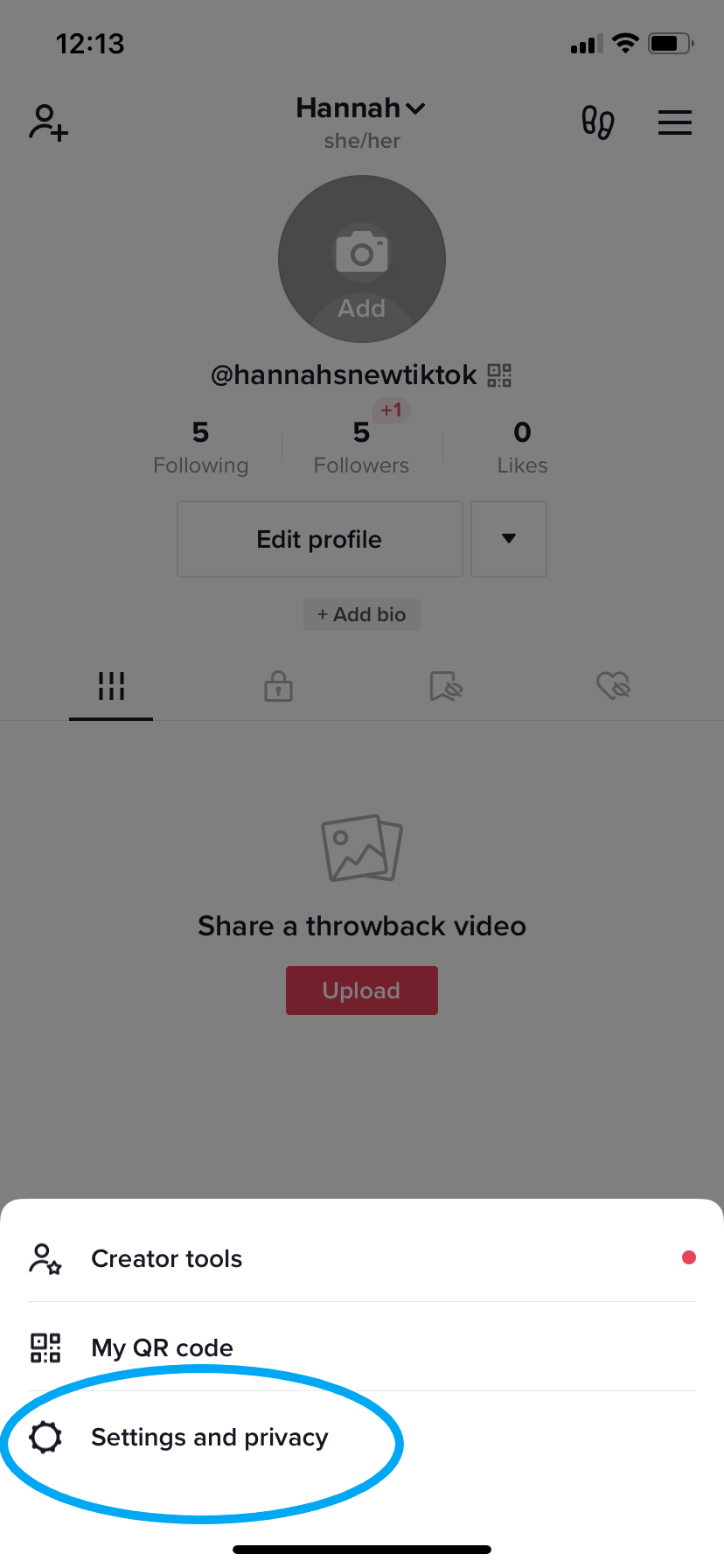724x1568 pixels.
Task: Select the videos grid tab
Action: [x=111, y=686]
